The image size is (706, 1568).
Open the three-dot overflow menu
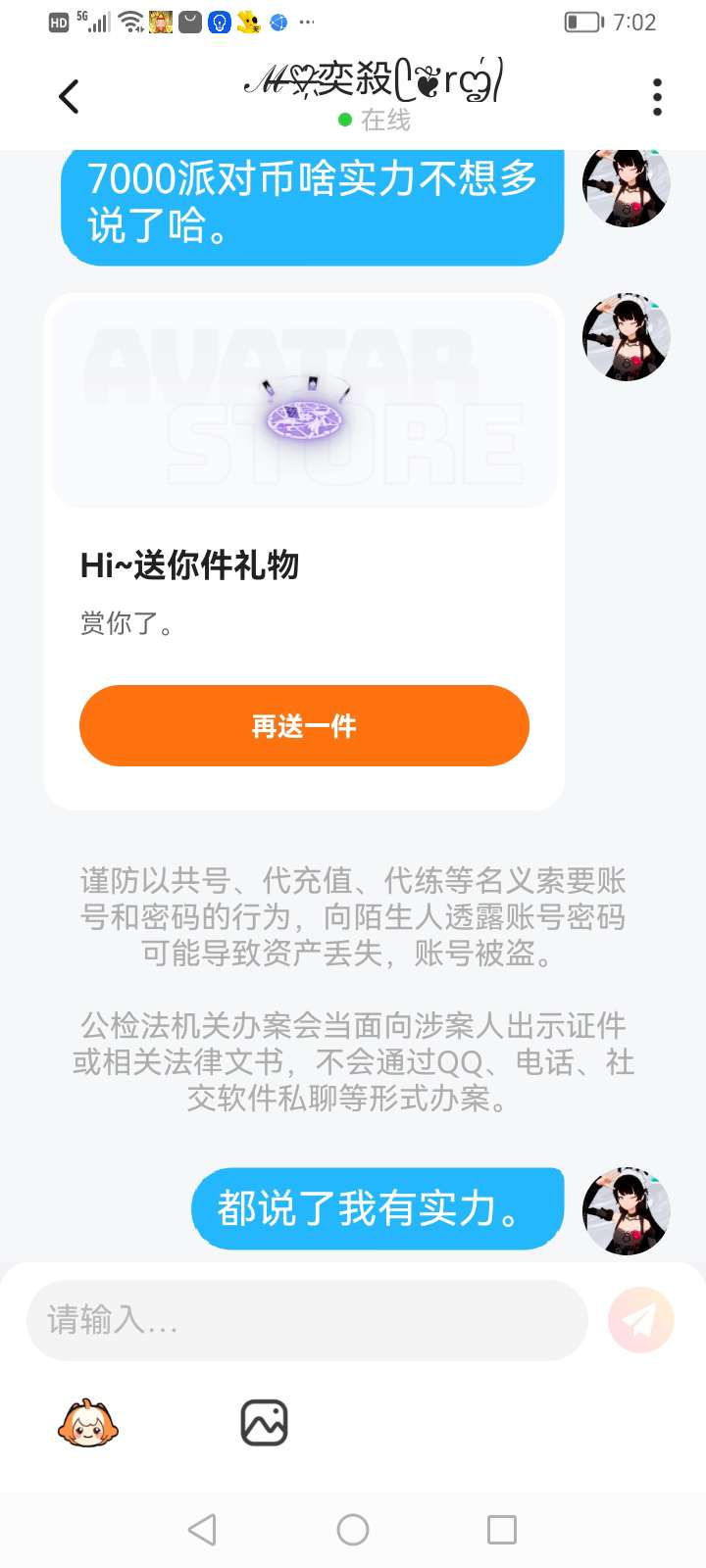pos(657,96)
